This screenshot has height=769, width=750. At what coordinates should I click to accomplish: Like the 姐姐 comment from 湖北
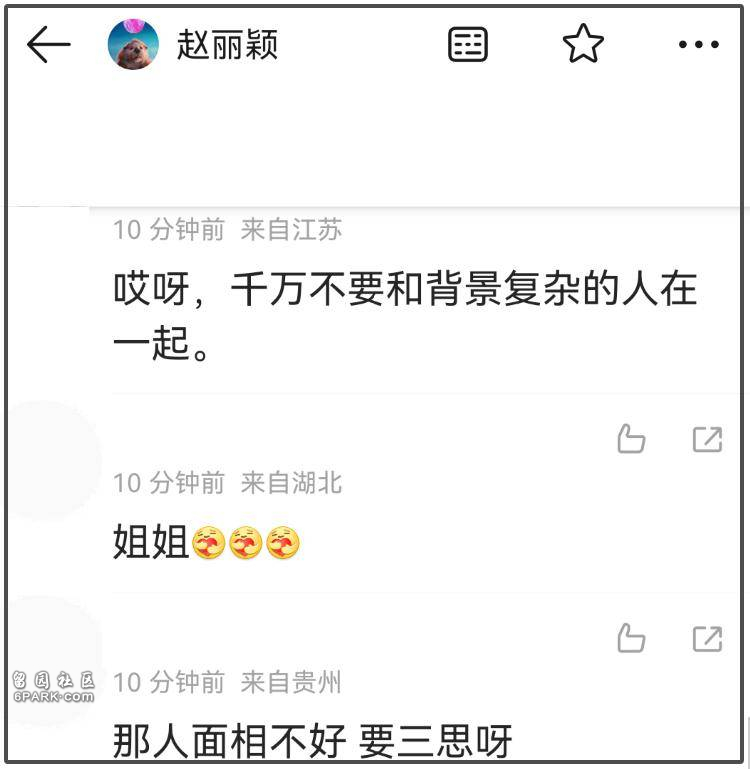point(631,638)
